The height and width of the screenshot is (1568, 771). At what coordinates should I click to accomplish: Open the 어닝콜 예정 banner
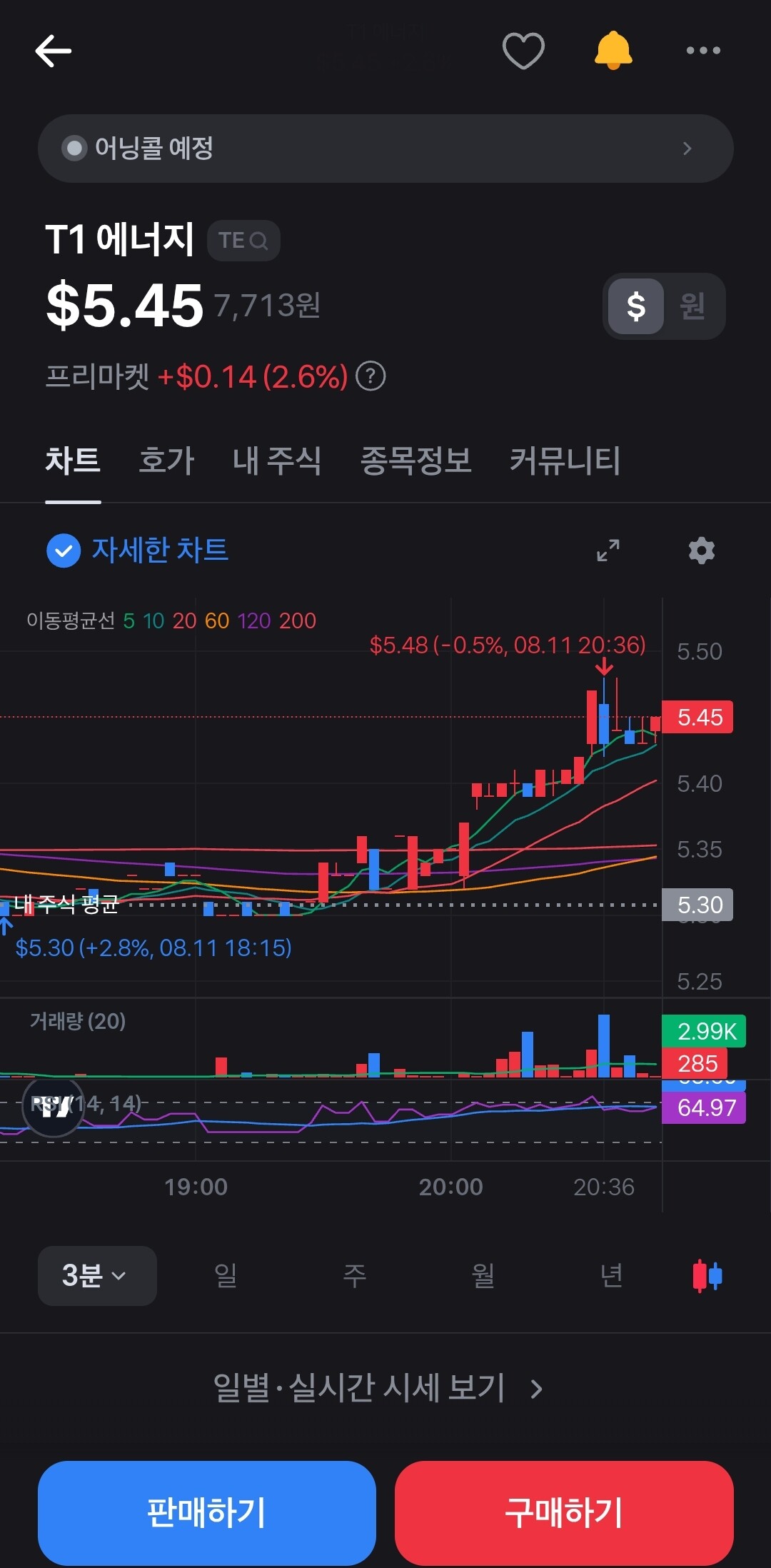click(x=385, y=149)
